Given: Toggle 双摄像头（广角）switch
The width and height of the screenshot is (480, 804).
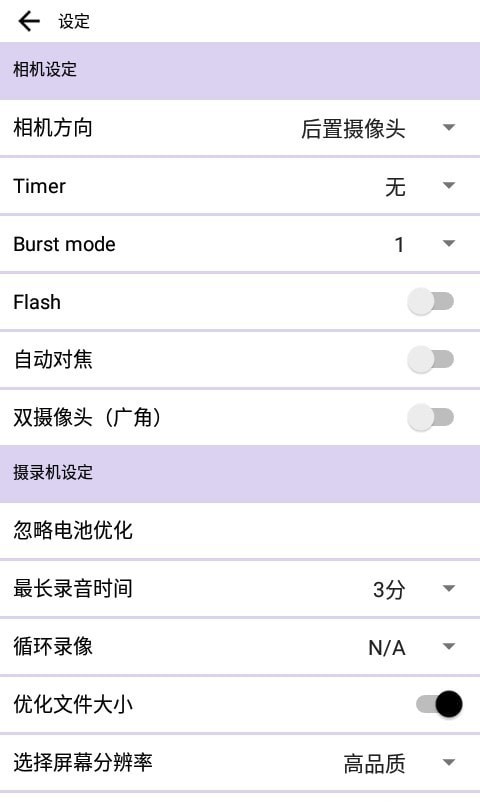Looking at the screenshot, I should 431,417.
